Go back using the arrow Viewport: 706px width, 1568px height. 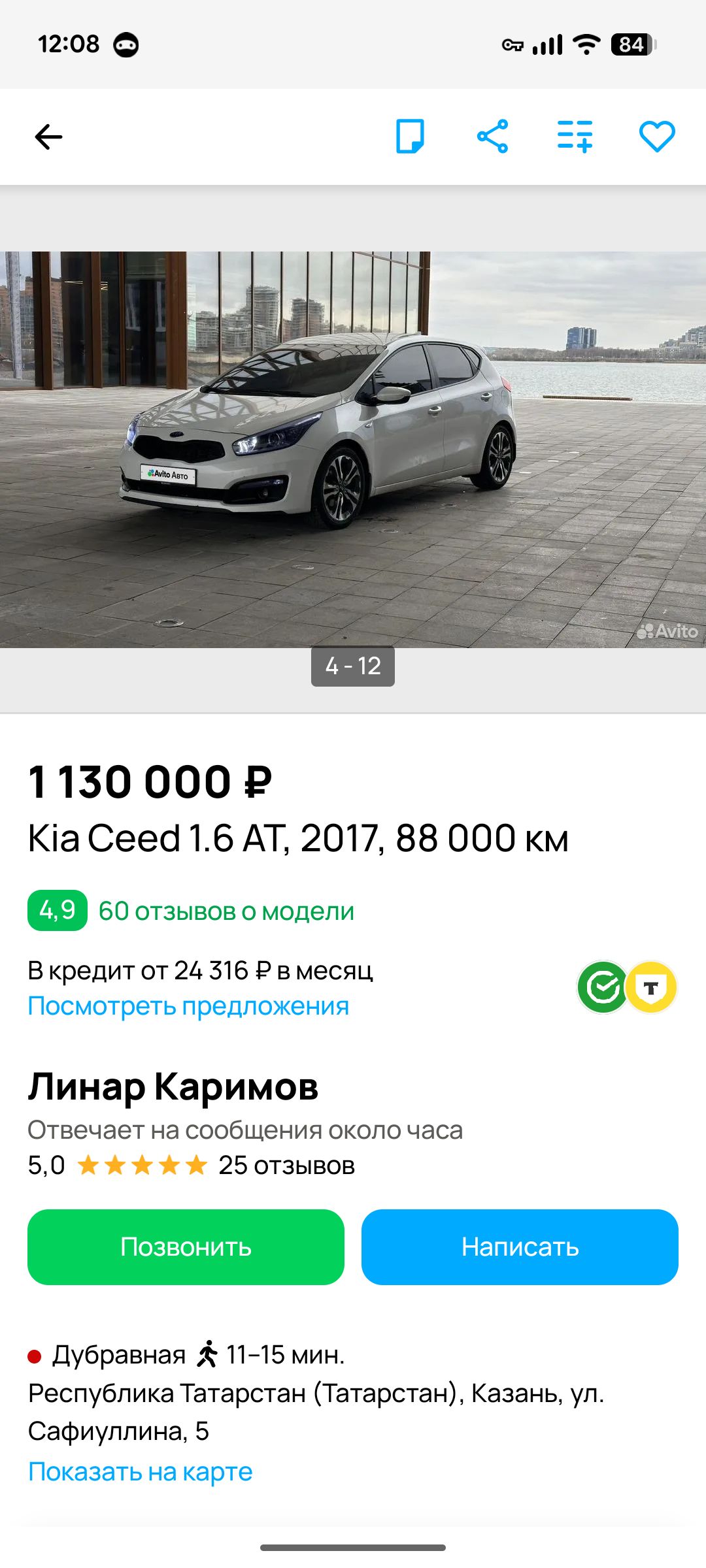48,137
